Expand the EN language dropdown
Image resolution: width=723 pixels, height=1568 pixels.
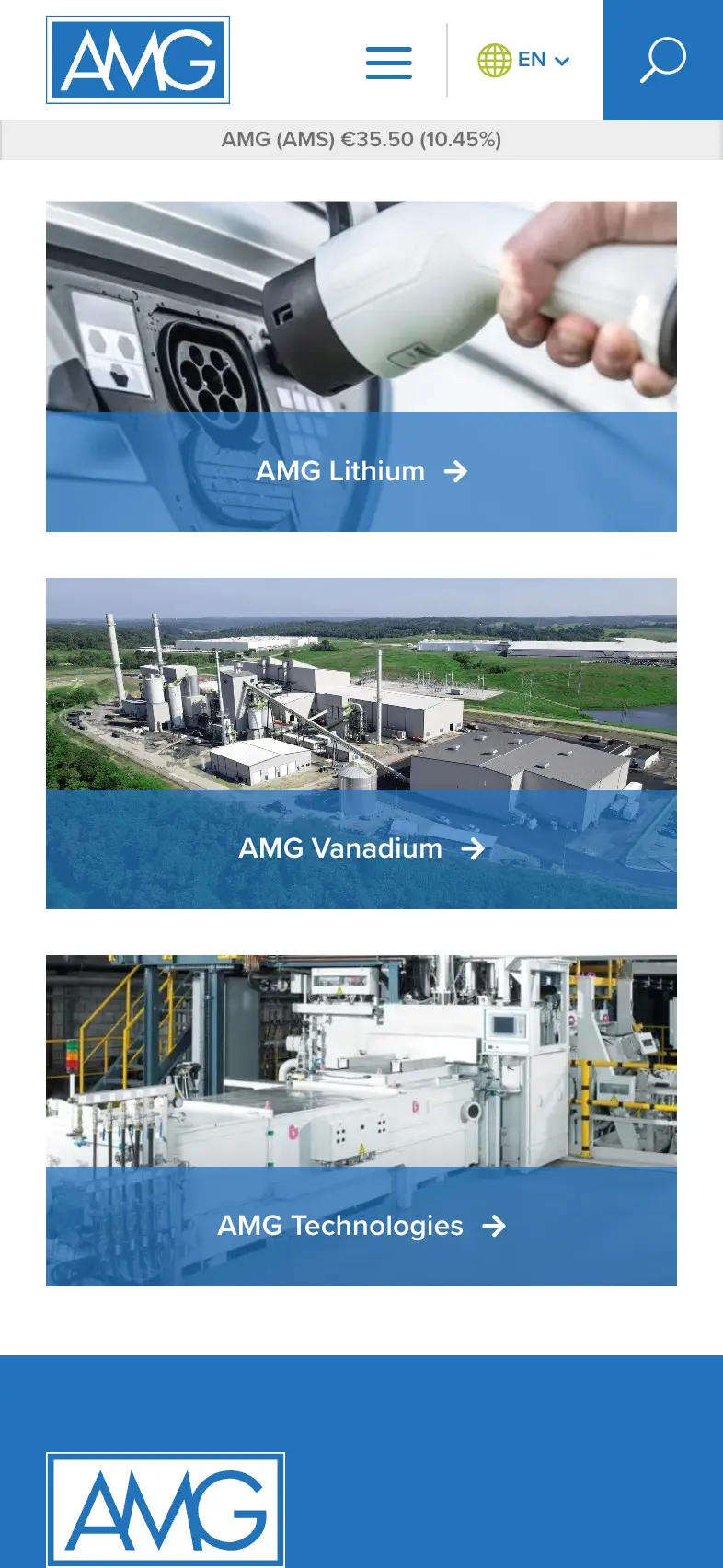click(524, 61)
